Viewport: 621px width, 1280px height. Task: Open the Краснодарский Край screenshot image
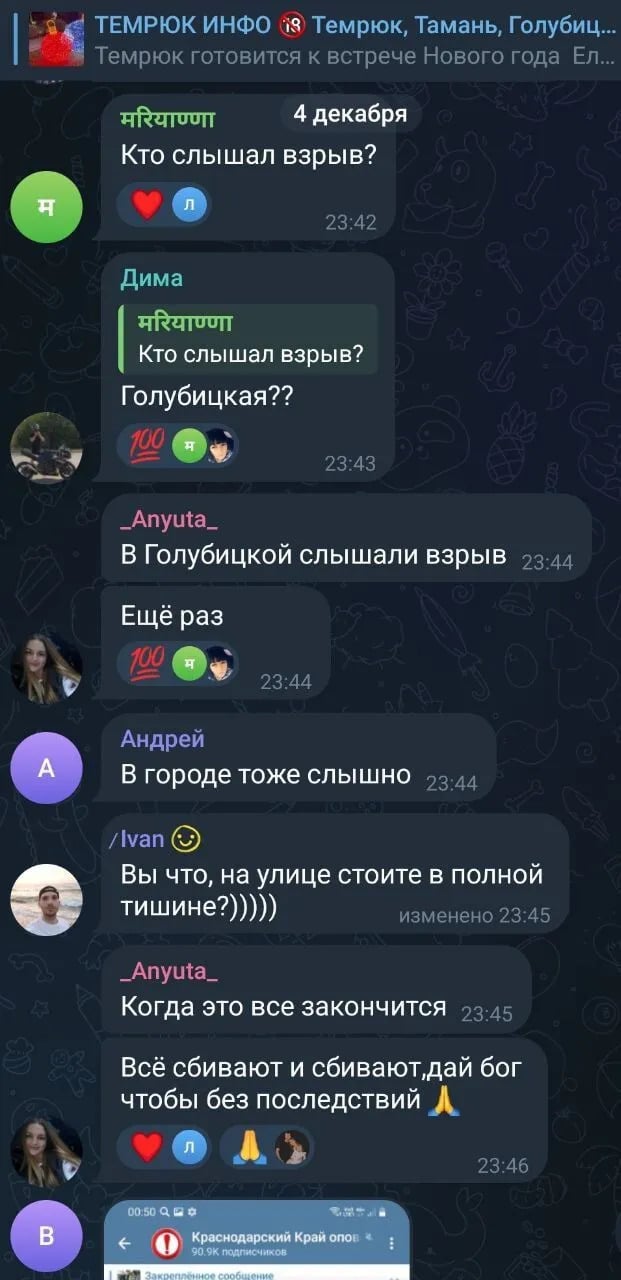(x=257, y=1240)
